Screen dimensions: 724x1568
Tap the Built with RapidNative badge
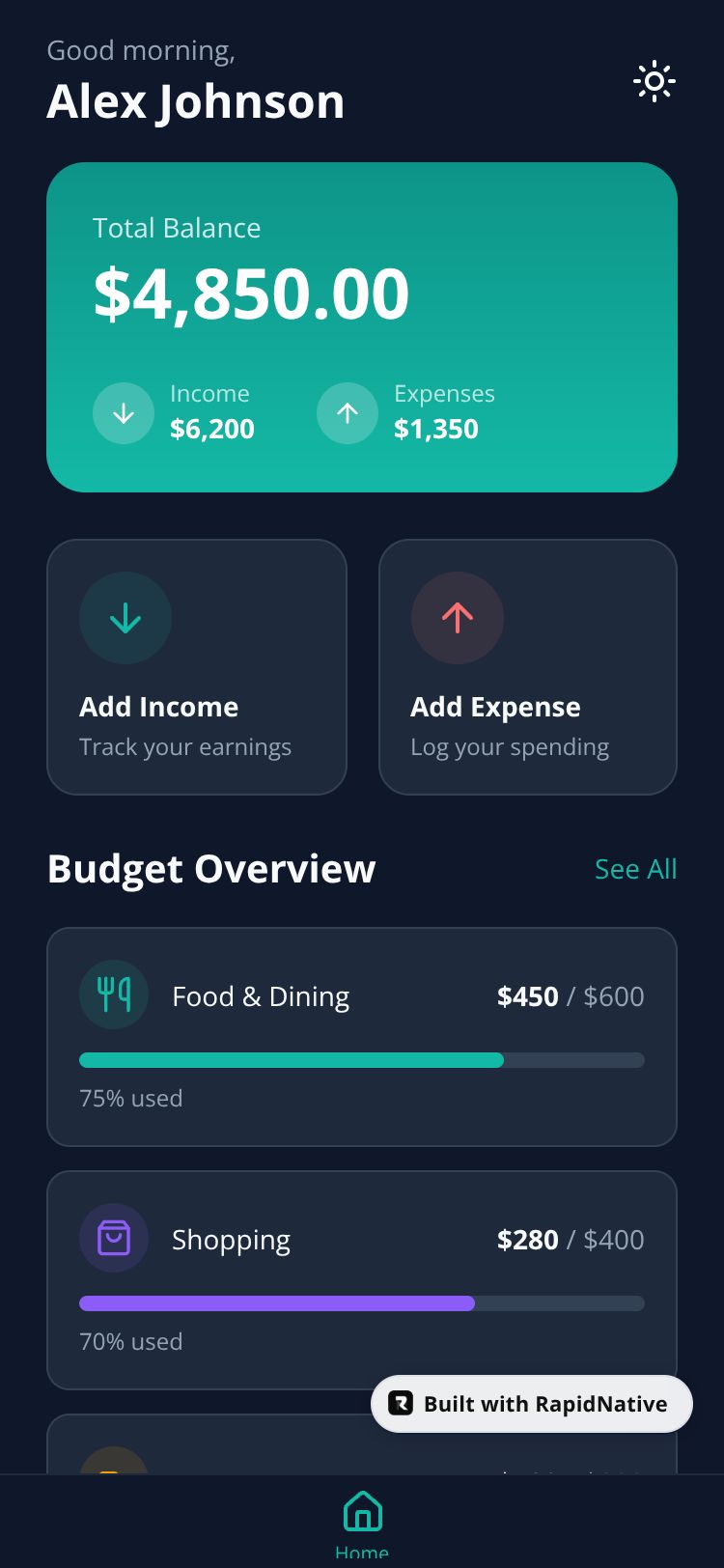click(532, 1404)
